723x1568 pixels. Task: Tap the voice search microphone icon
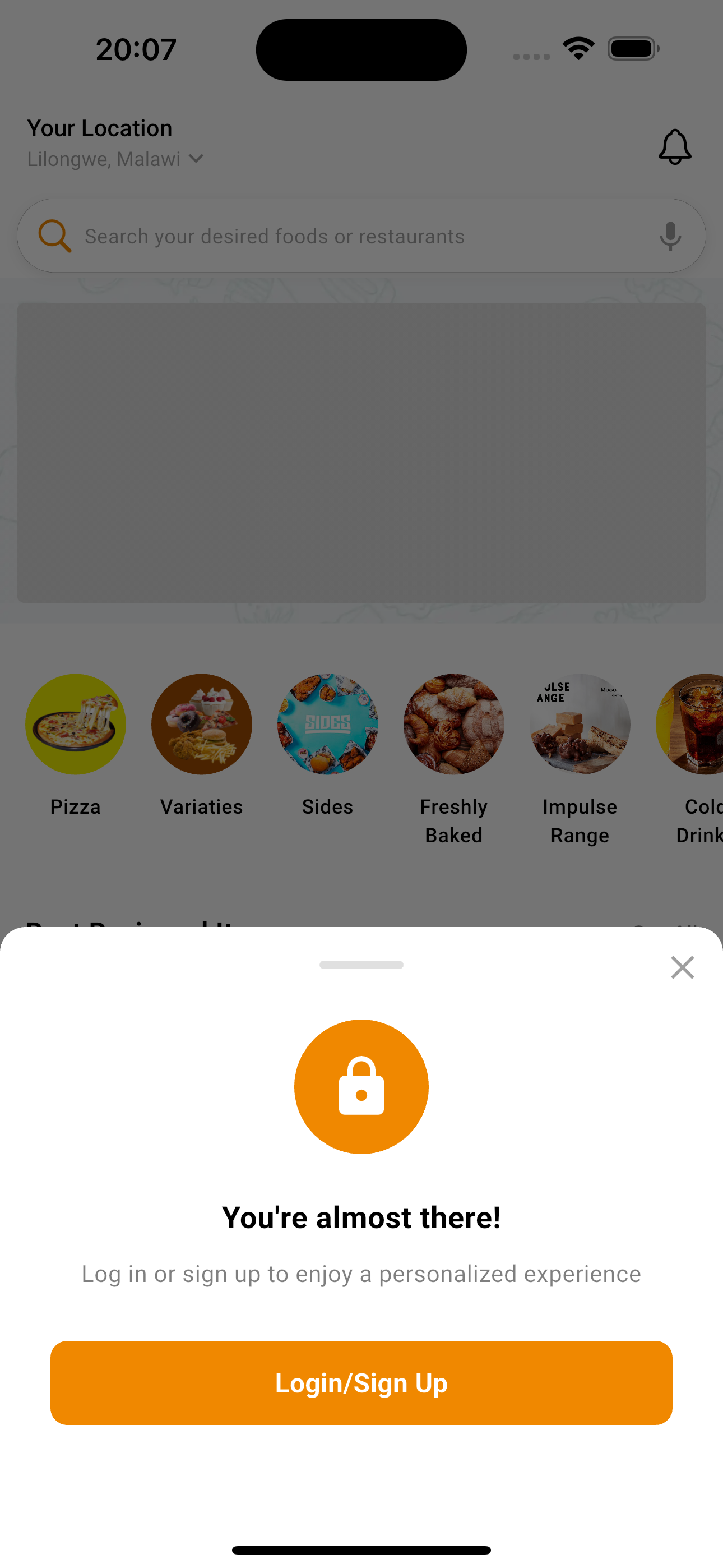(670, 236)
